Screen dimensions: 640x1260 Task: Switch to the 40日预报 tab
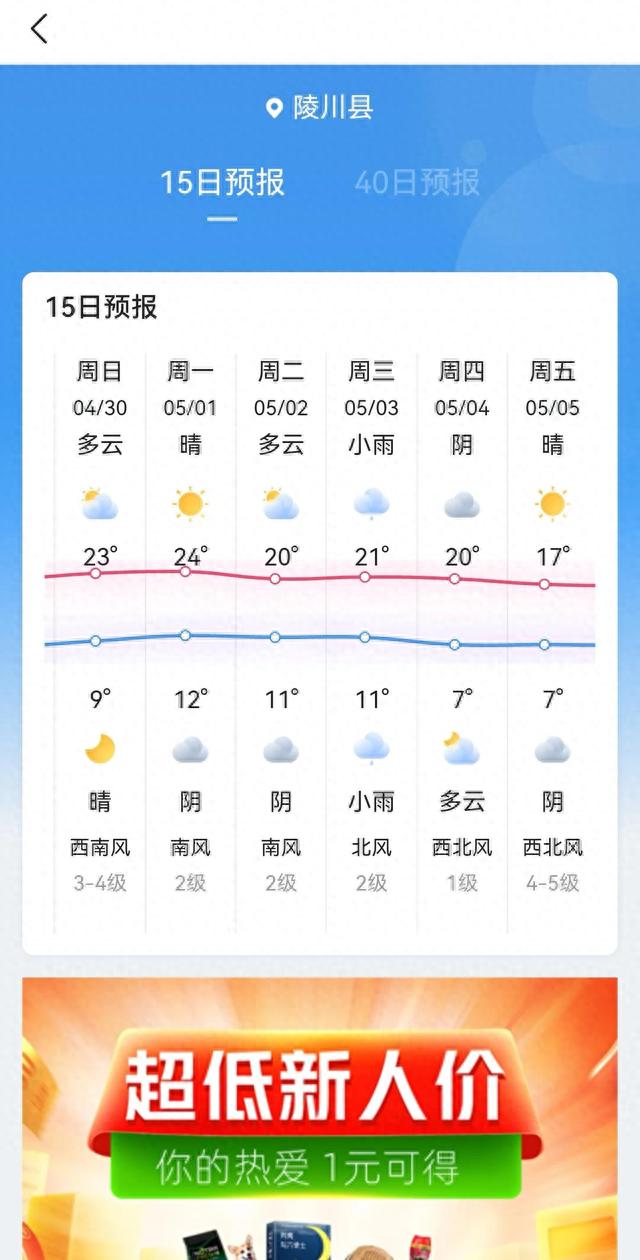pyautogui.click(x=417, y=182)
